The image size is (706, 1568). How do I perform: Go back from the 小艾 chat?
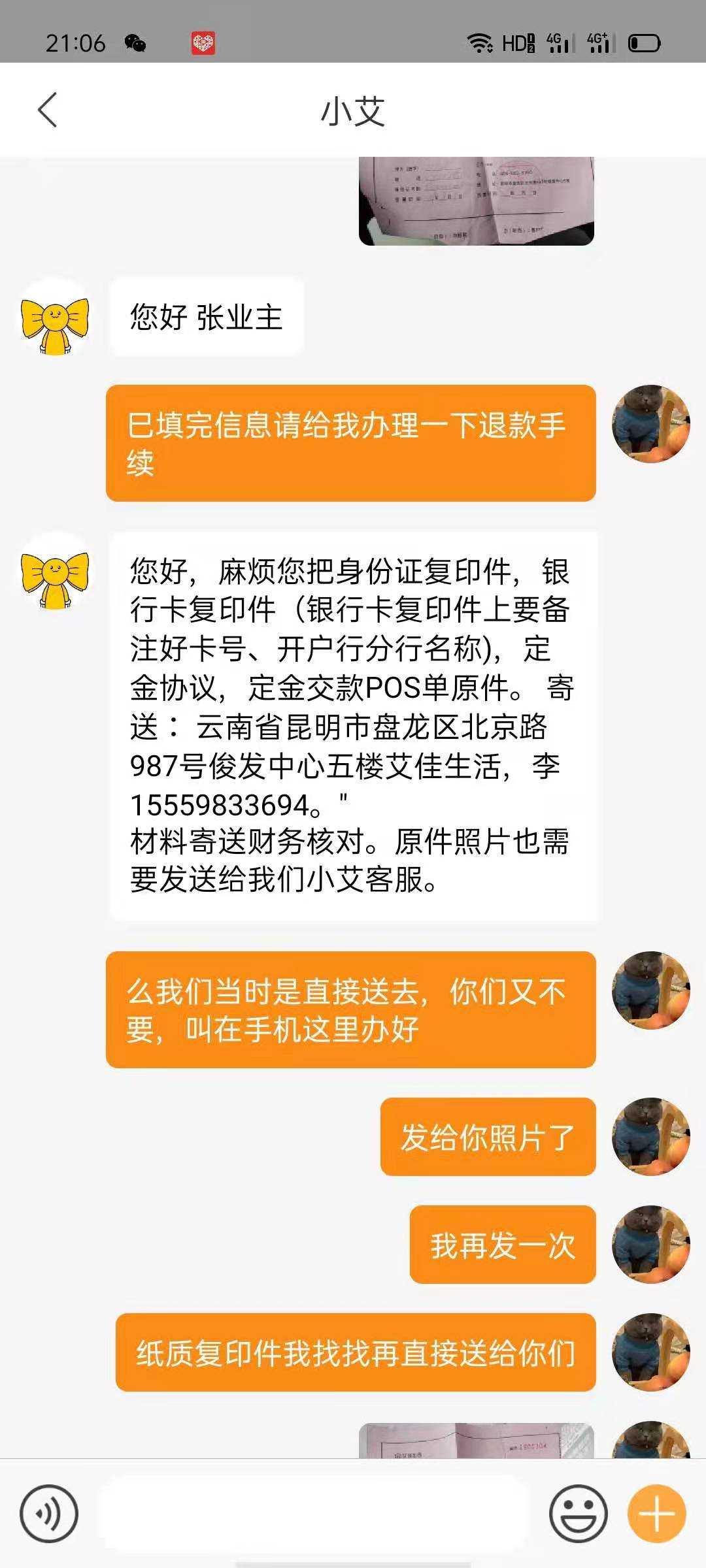tap(47, 110)
